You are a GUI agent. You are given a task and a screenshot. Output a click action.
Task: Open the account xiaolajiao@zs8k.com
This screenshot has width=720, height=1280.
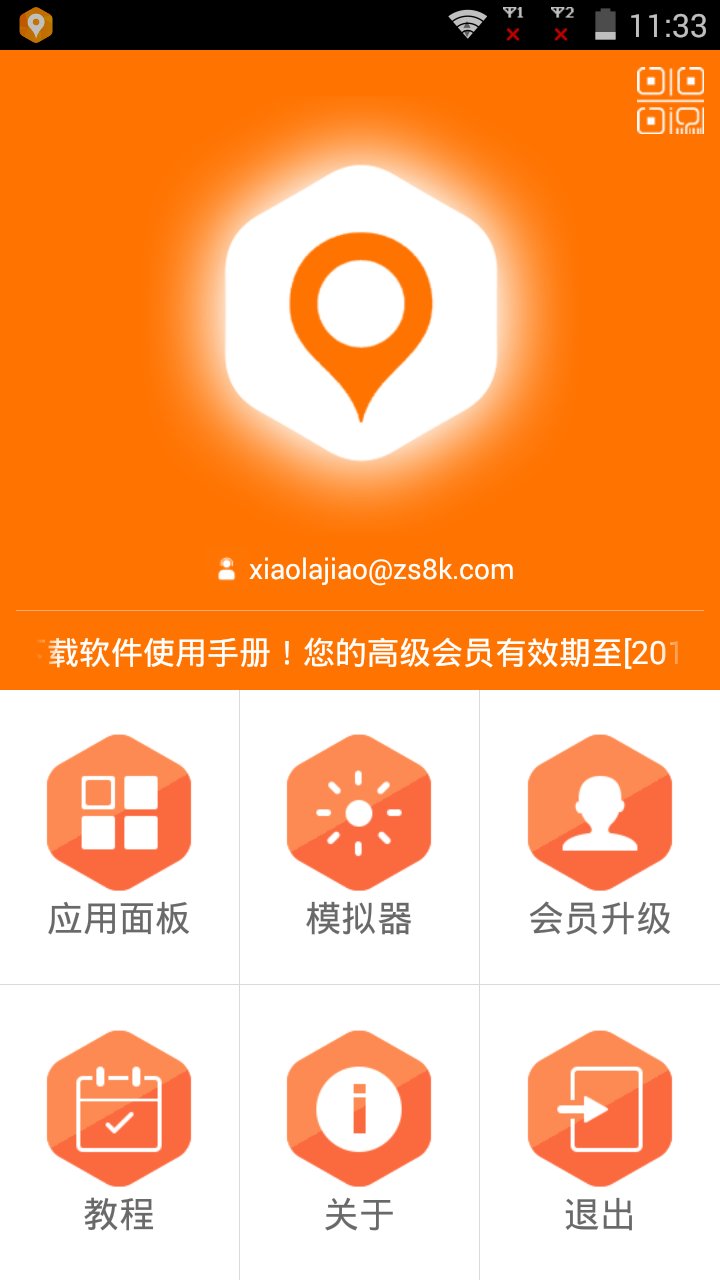(x=367, y=570)
